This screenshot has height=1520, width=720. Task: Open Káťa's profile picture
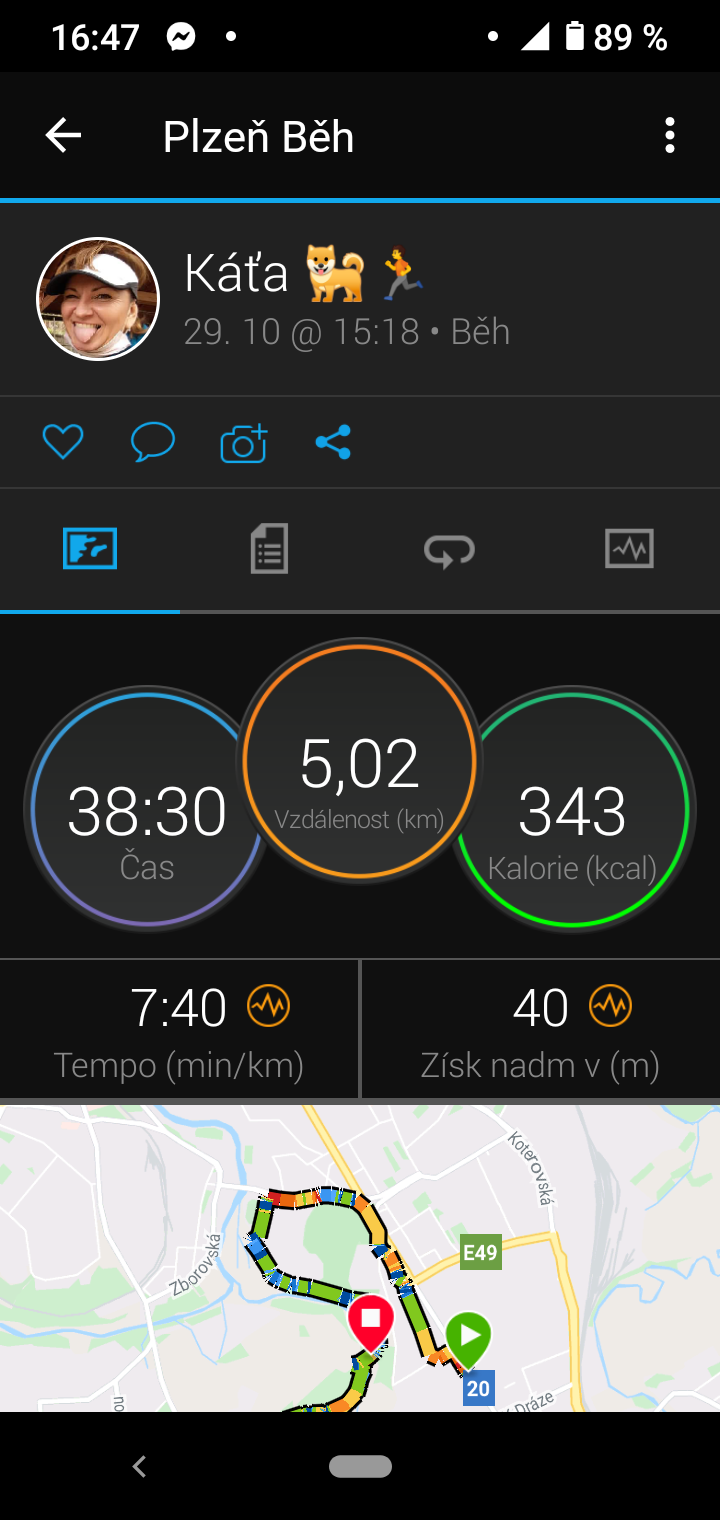coord(98,298)
